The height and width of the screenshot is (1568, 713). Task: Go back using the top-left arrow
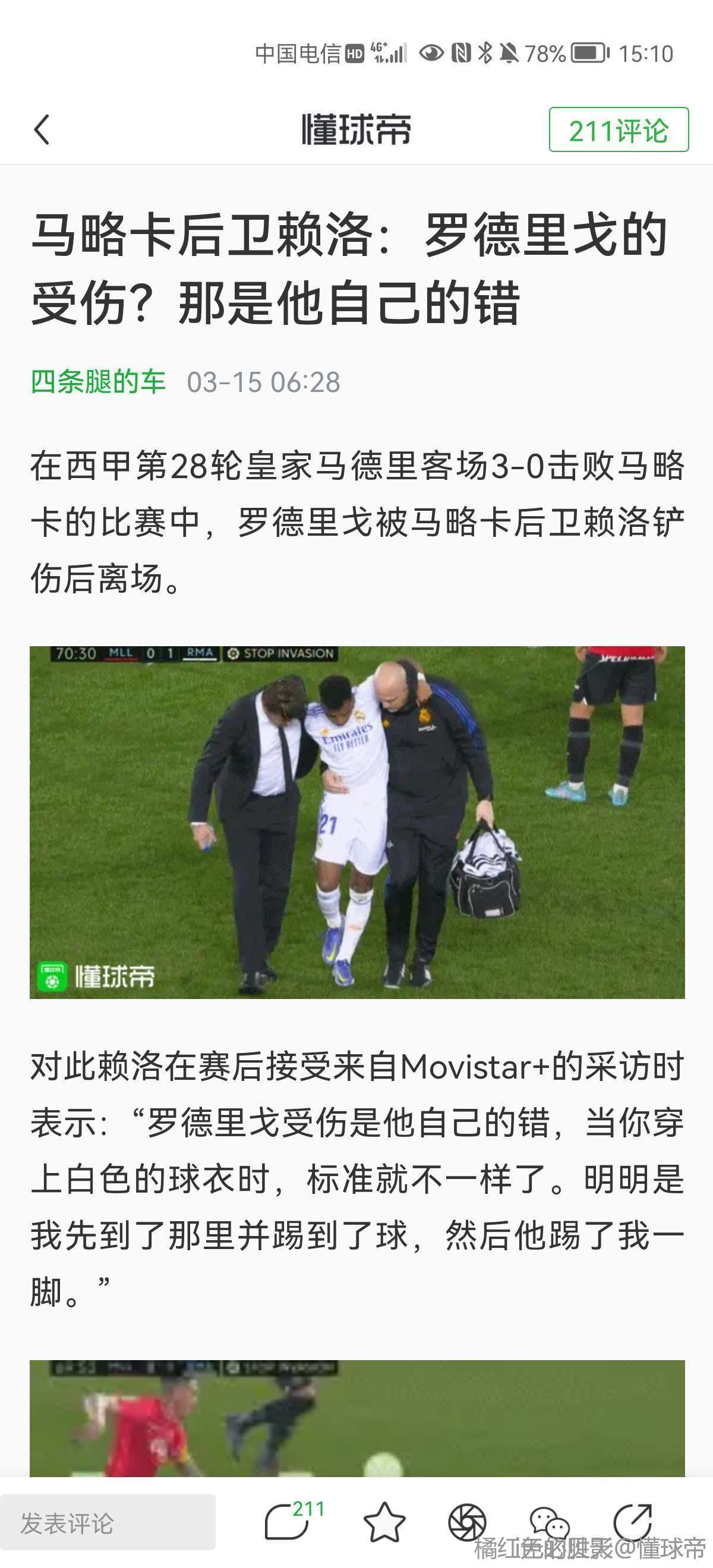click(42, 129)
